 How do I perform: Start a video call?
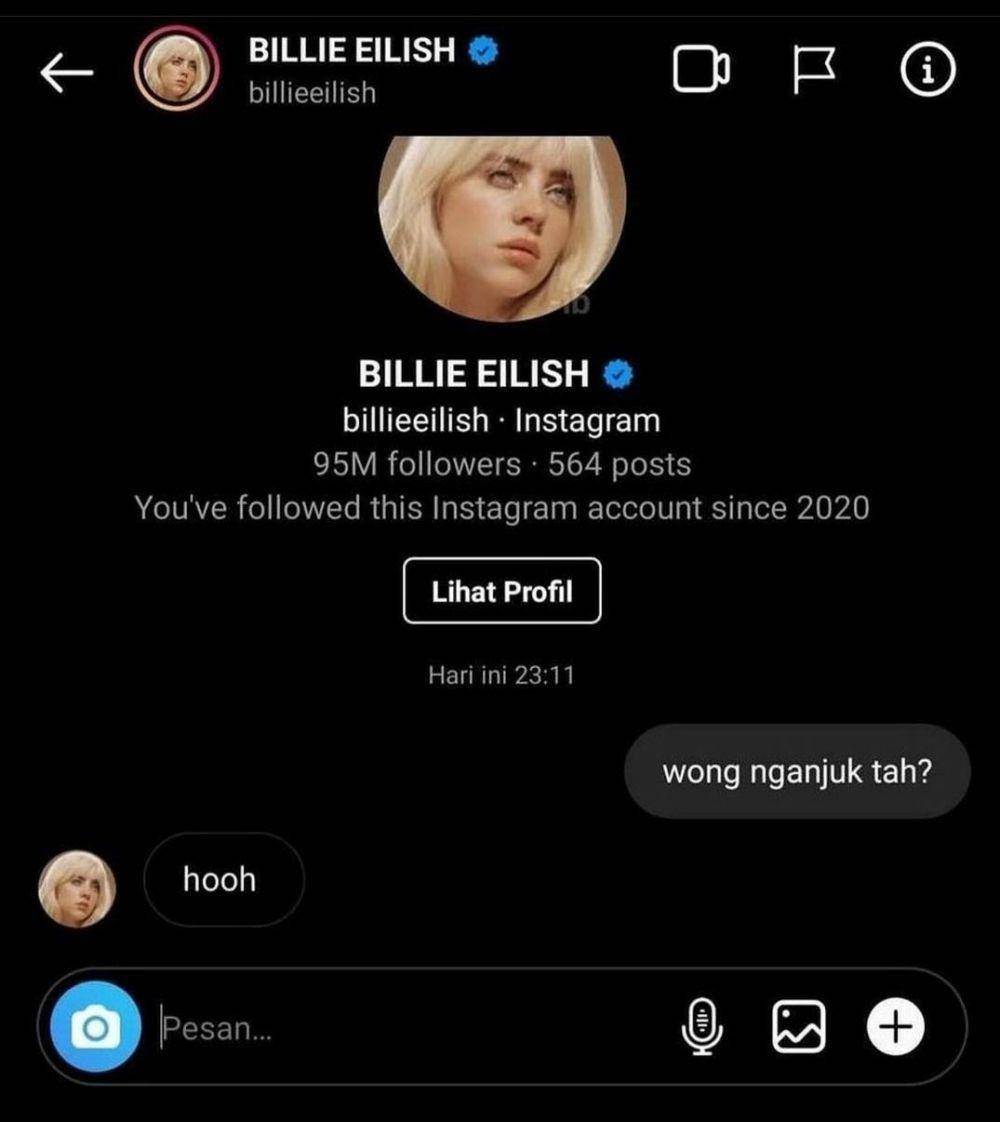coord(701,71)
